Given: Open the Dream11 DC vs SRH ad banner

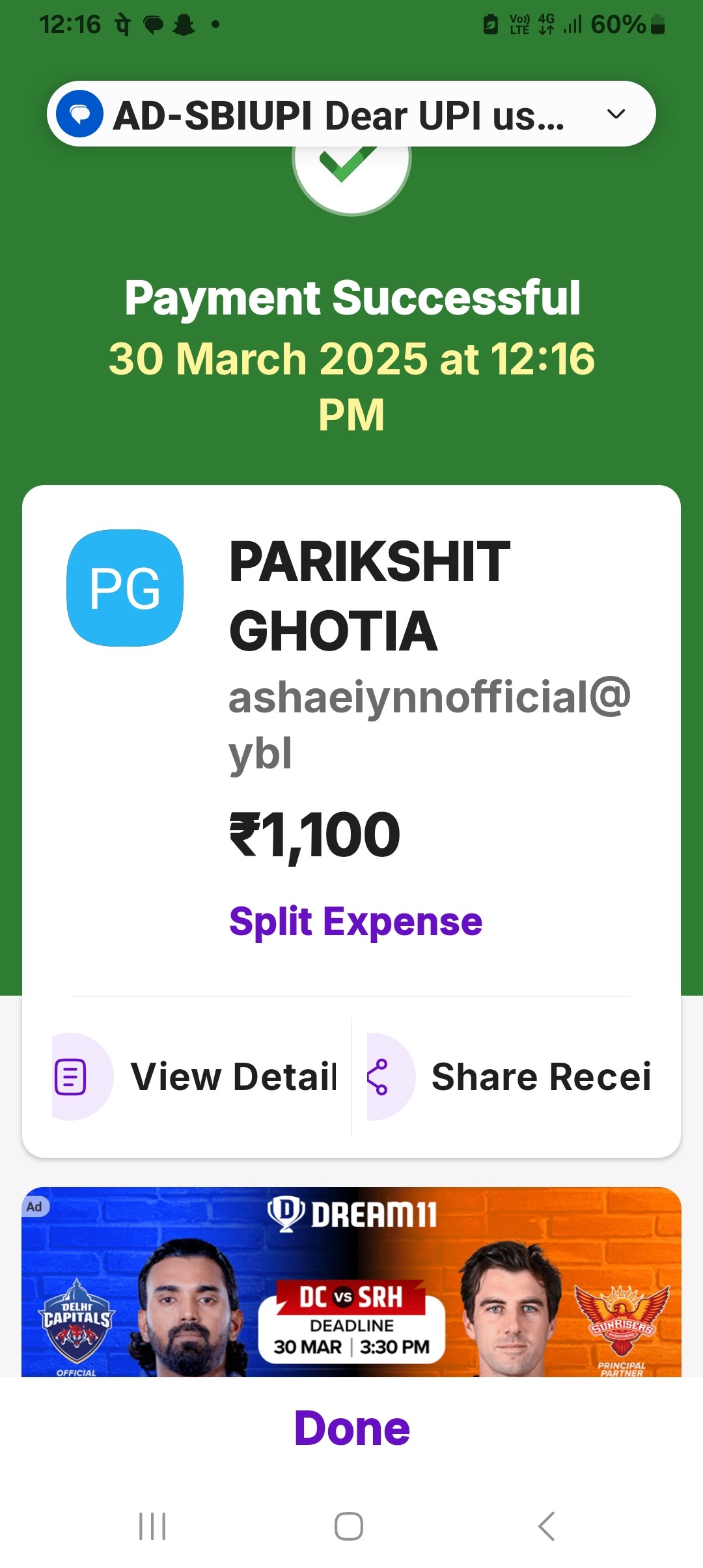Looking at the screenshot, I should (x=351, y=1281).
